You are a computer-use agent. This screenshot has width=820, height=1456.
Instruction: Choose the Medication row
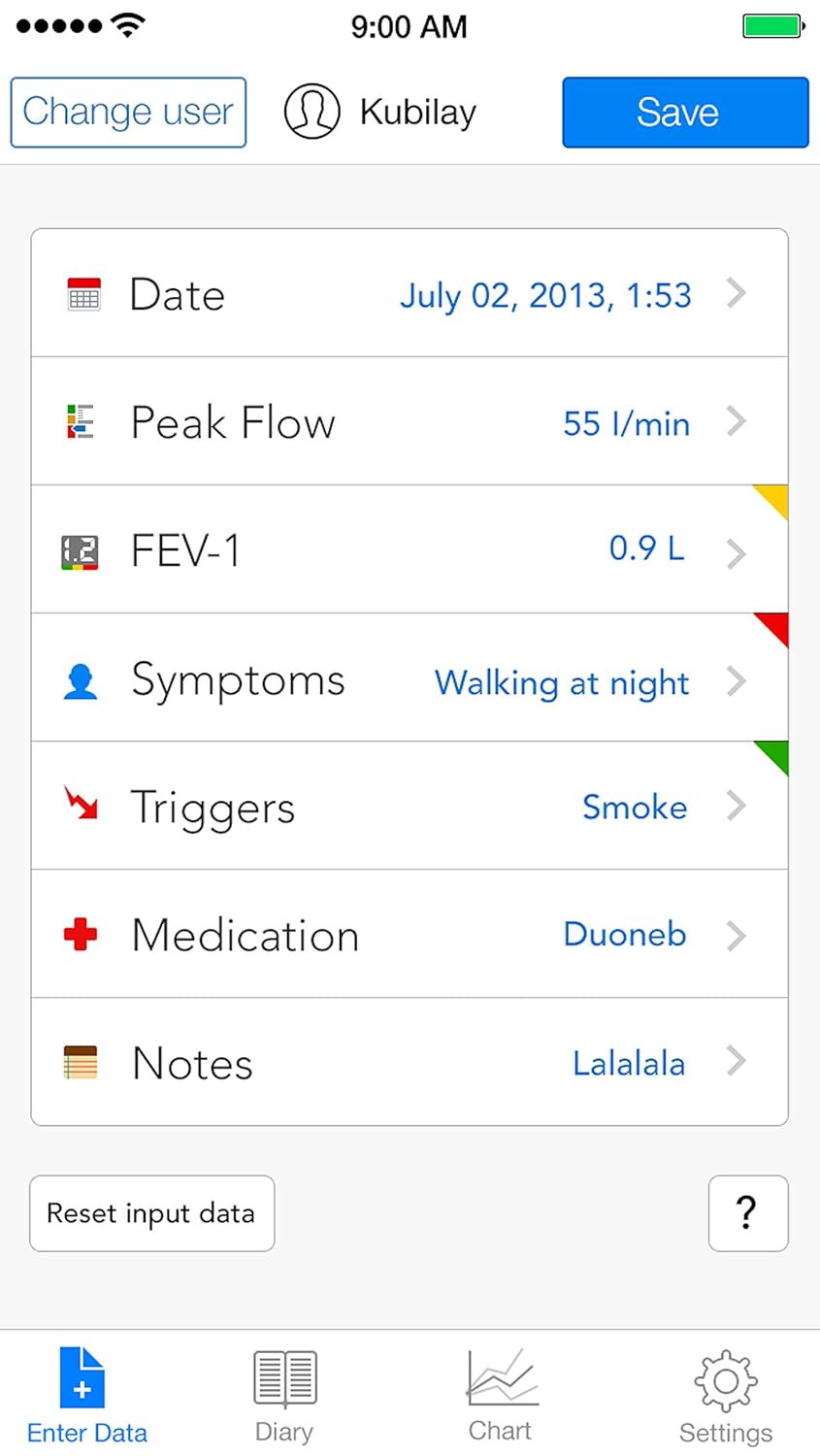point(410,934)
